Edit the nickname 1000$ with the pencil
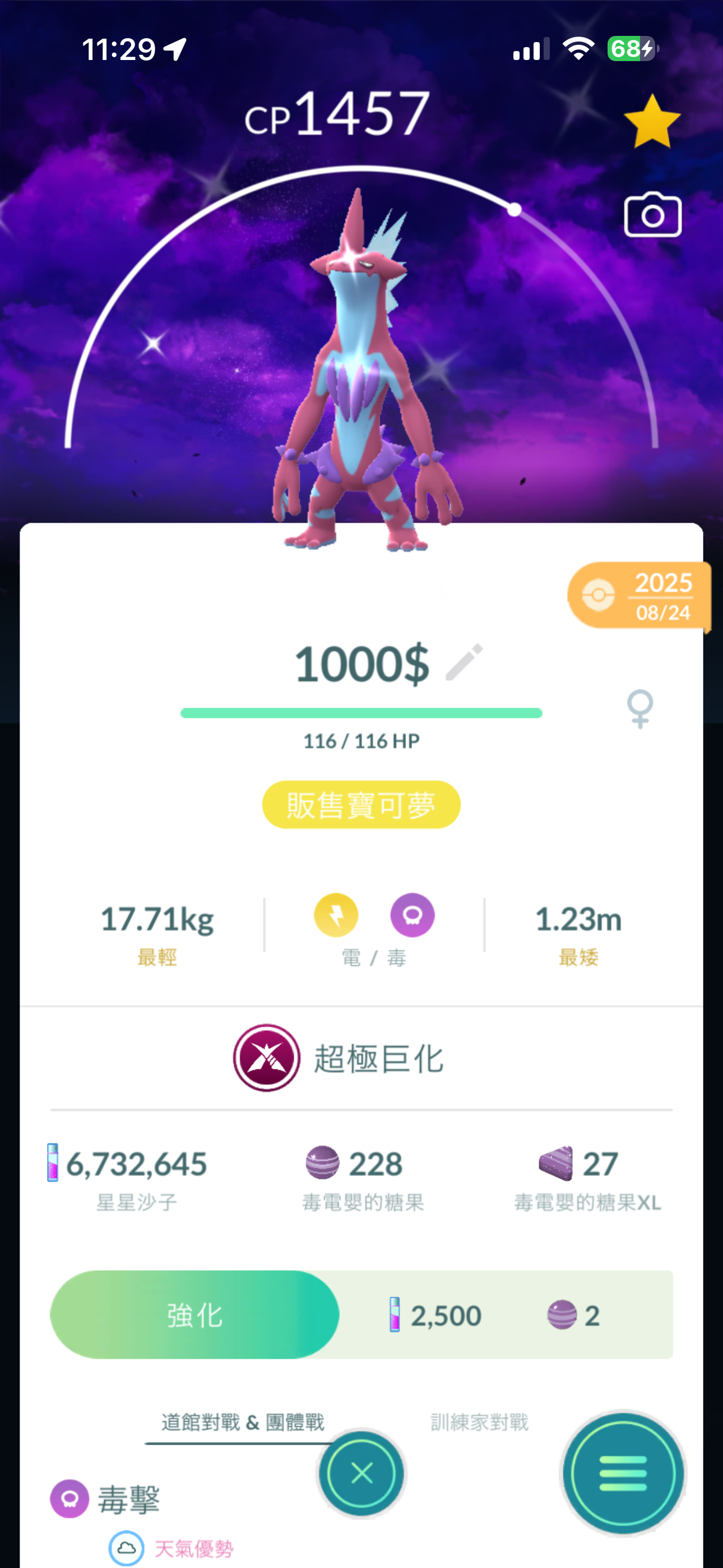Viewport: 723px width, 1568px height. pyautogui.click(x=465, y=662)
